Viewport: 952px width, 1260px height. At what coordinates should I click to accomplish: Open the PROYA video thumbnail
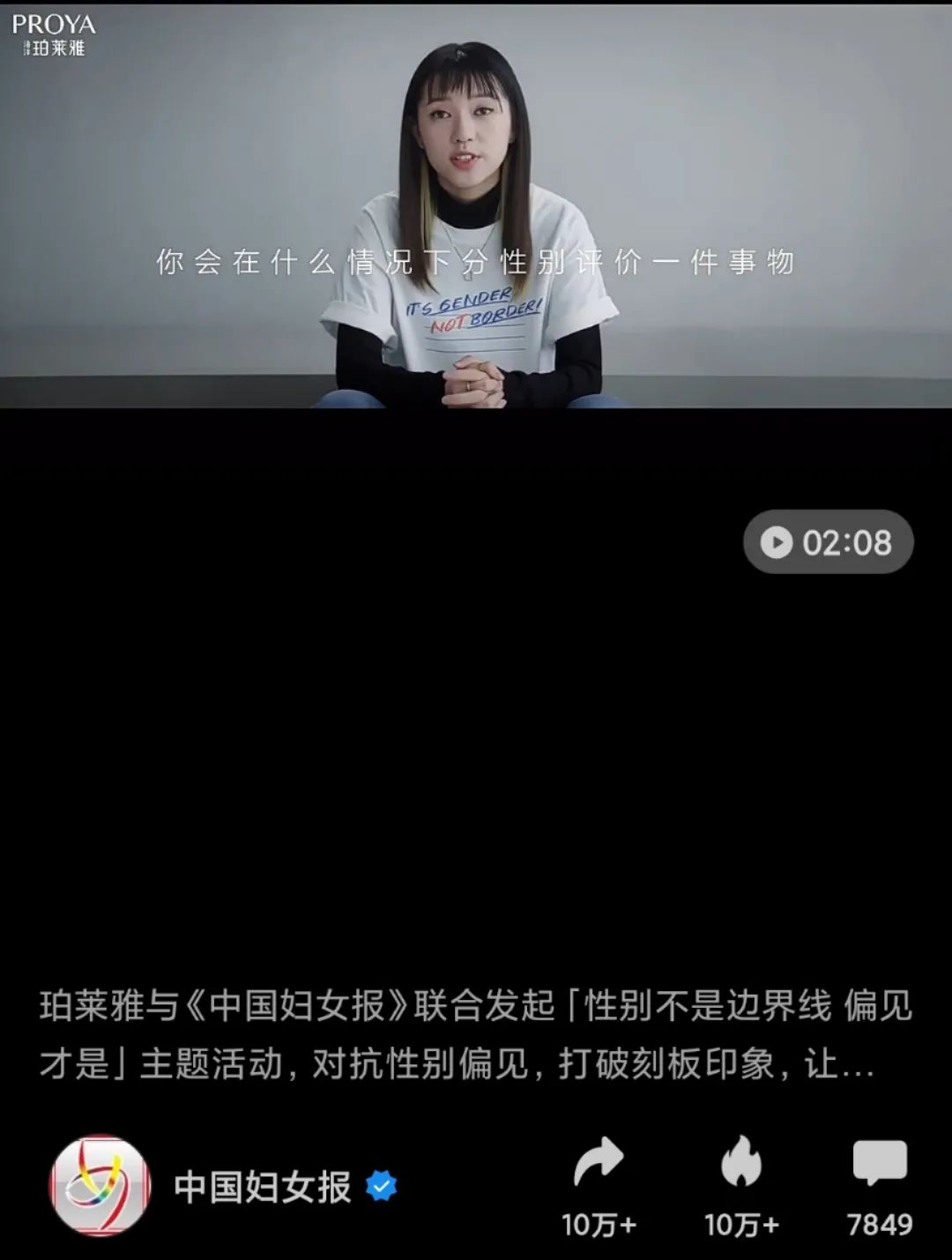476,205
